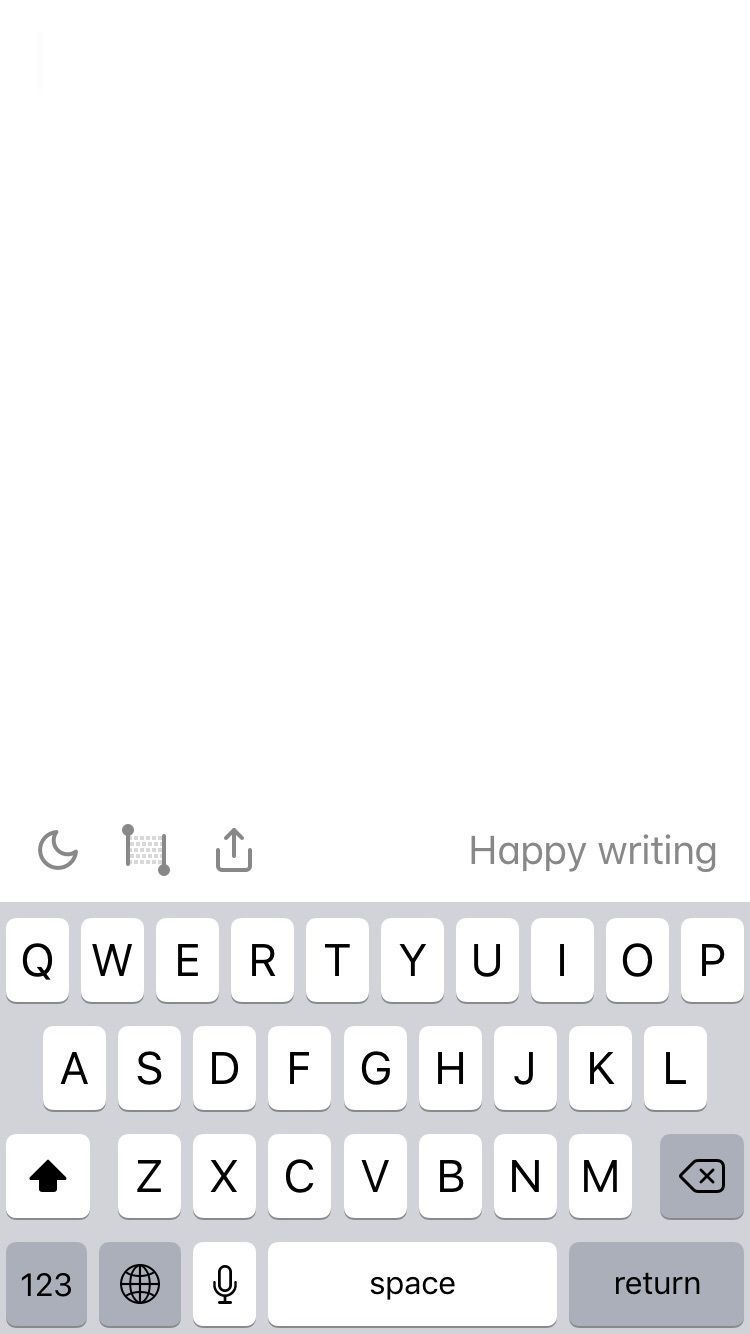Tap the shift key
750x1334 pixels.
pos(48,1176)
